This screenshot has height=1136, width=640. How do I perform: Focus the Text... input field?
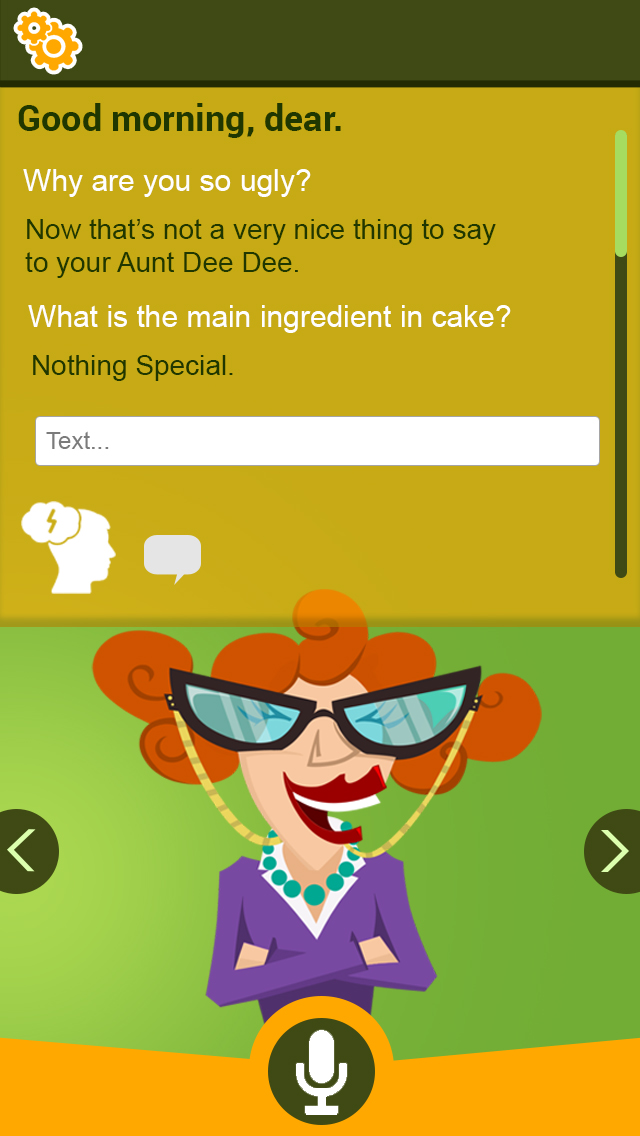coord(317,441)
